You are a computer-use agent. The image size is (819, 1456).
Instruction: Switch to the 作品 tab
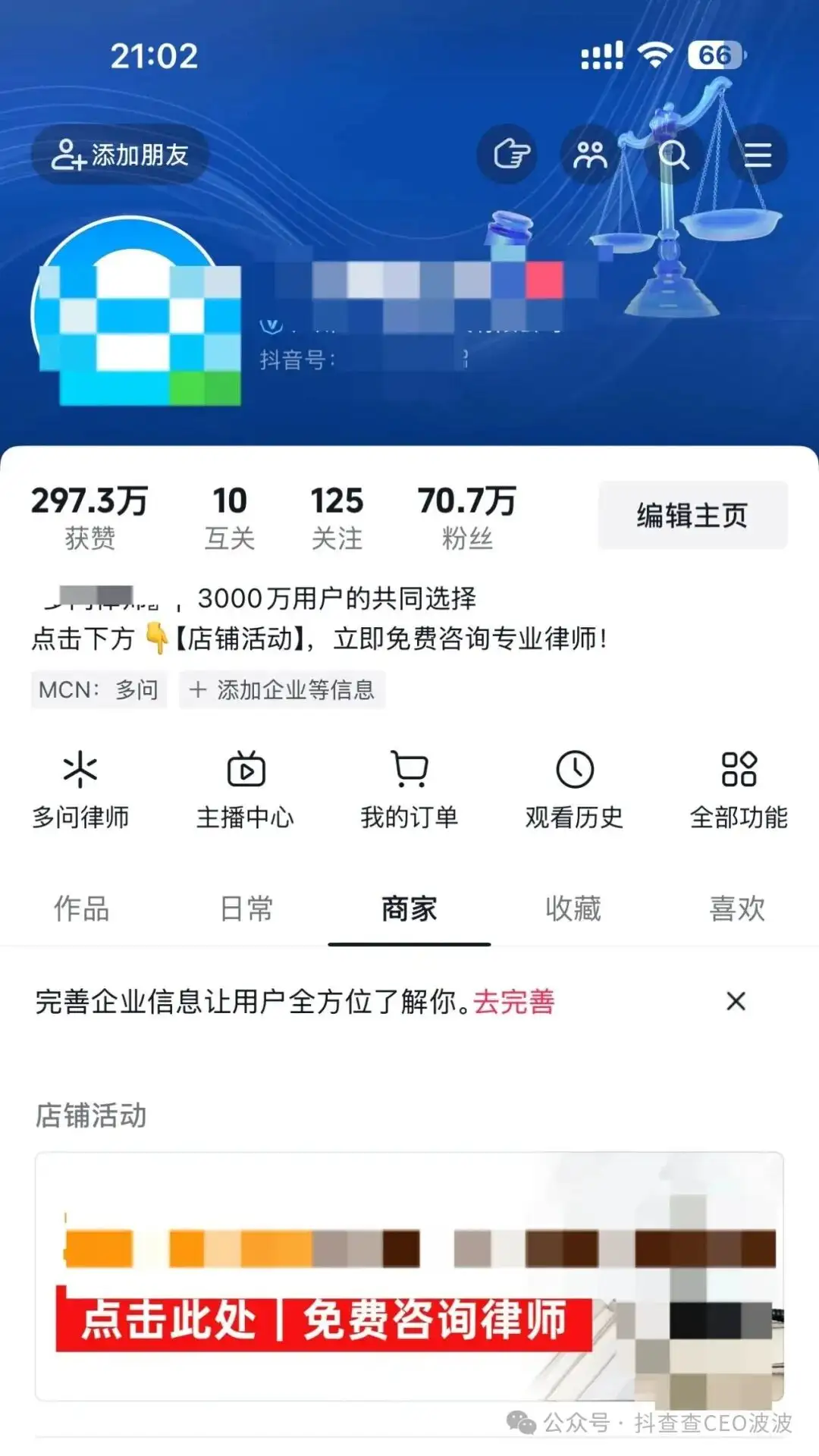81,908
